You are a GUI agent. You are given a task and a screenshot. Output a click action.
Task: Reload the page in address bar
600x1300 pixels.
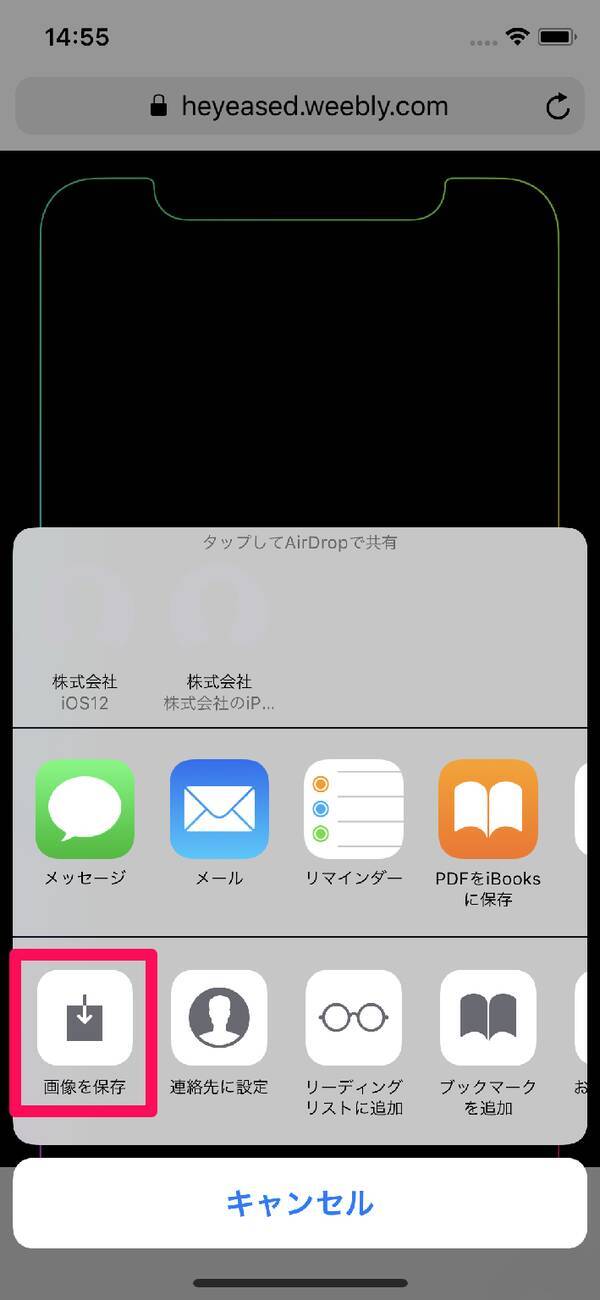pyautogui.click(x=557, y=106)
